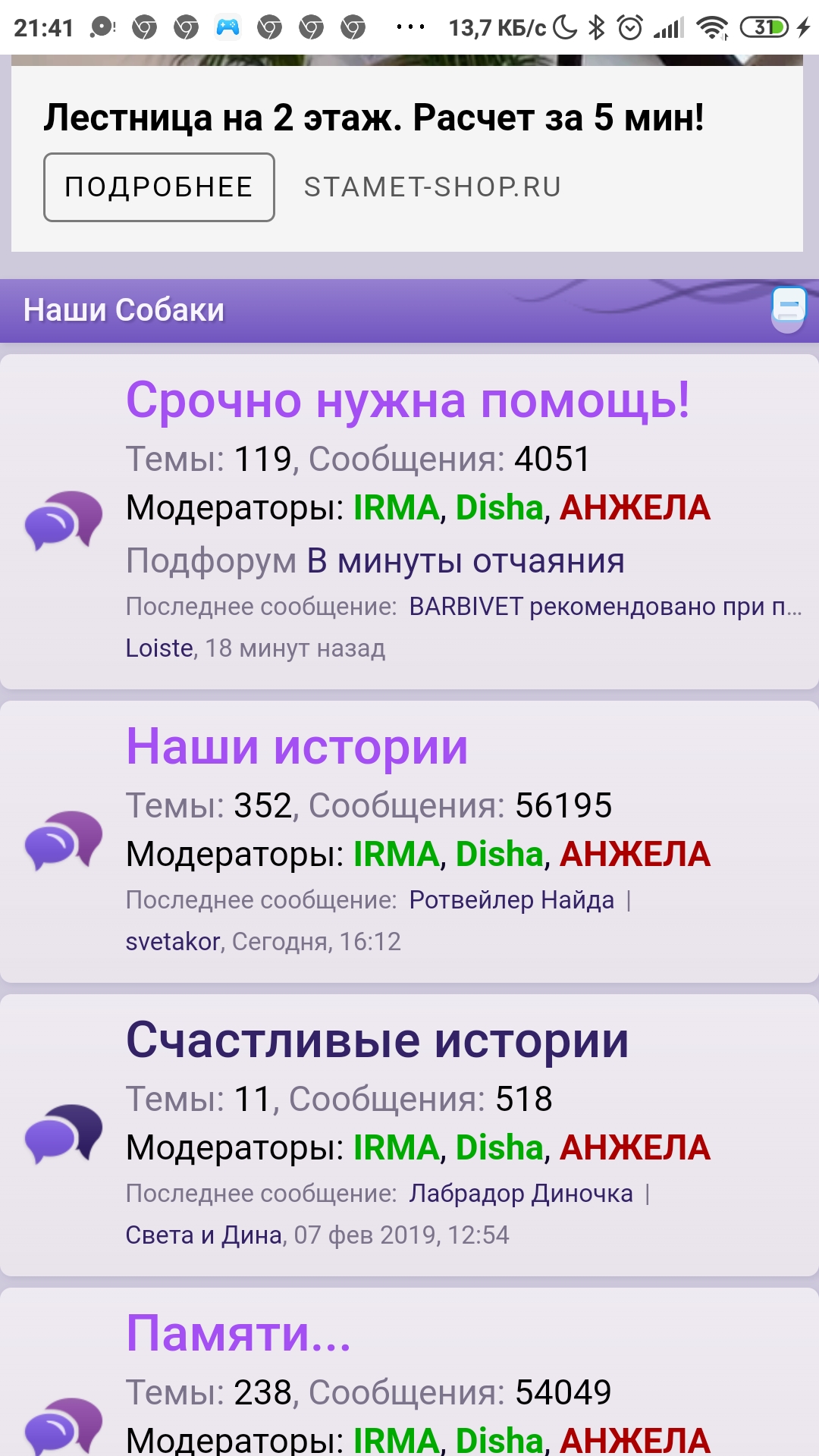819x1456 pixels.
Task: View Loiste's user profile
Action: click(159, 648)
